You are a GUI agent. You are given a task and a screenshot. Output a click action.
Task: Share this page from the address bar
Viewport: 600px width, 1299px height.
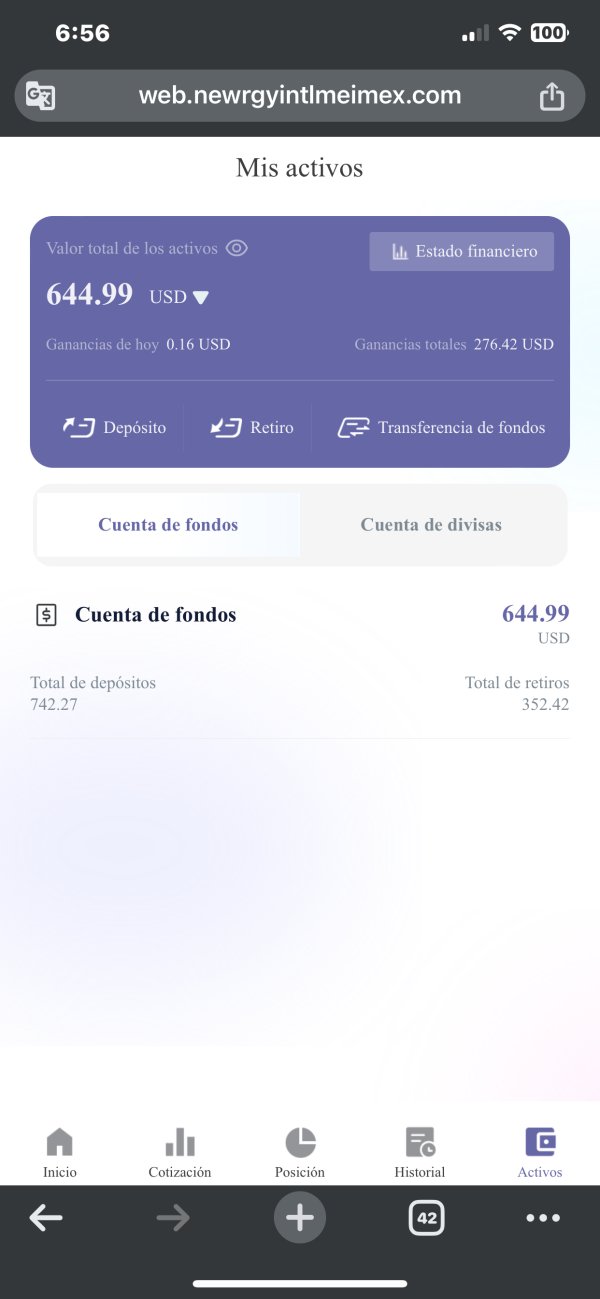tap(552, 96)
